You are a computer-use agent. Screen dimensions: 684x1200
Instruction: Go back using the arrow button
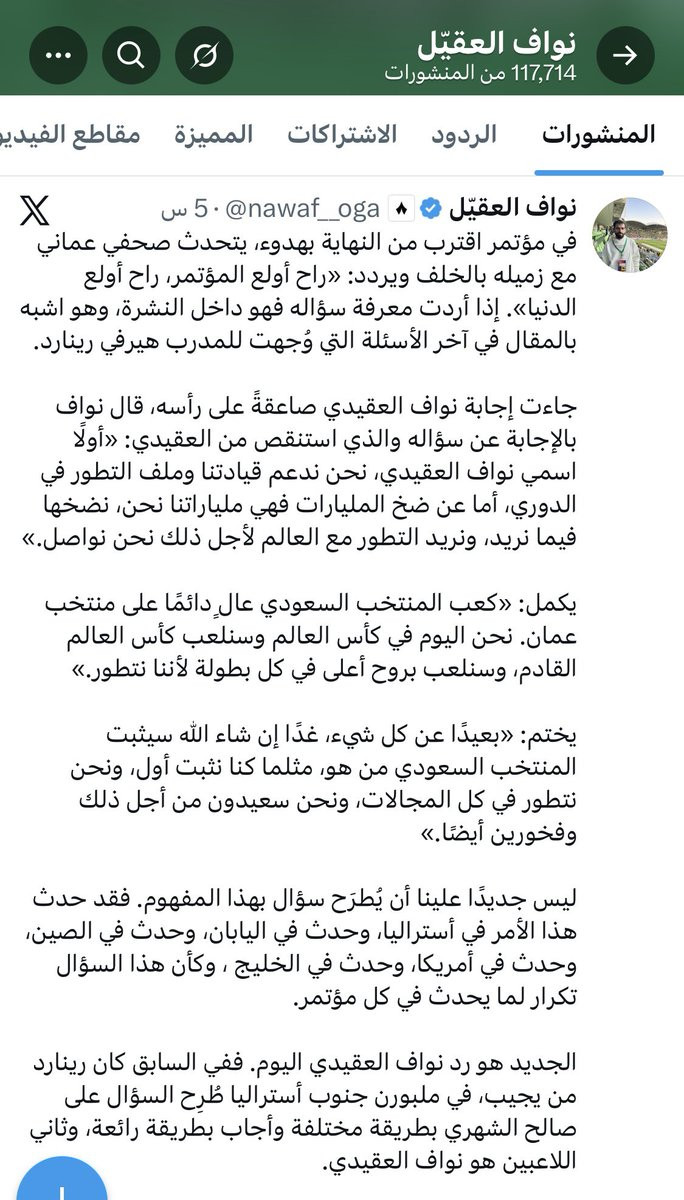click(625, 55)
